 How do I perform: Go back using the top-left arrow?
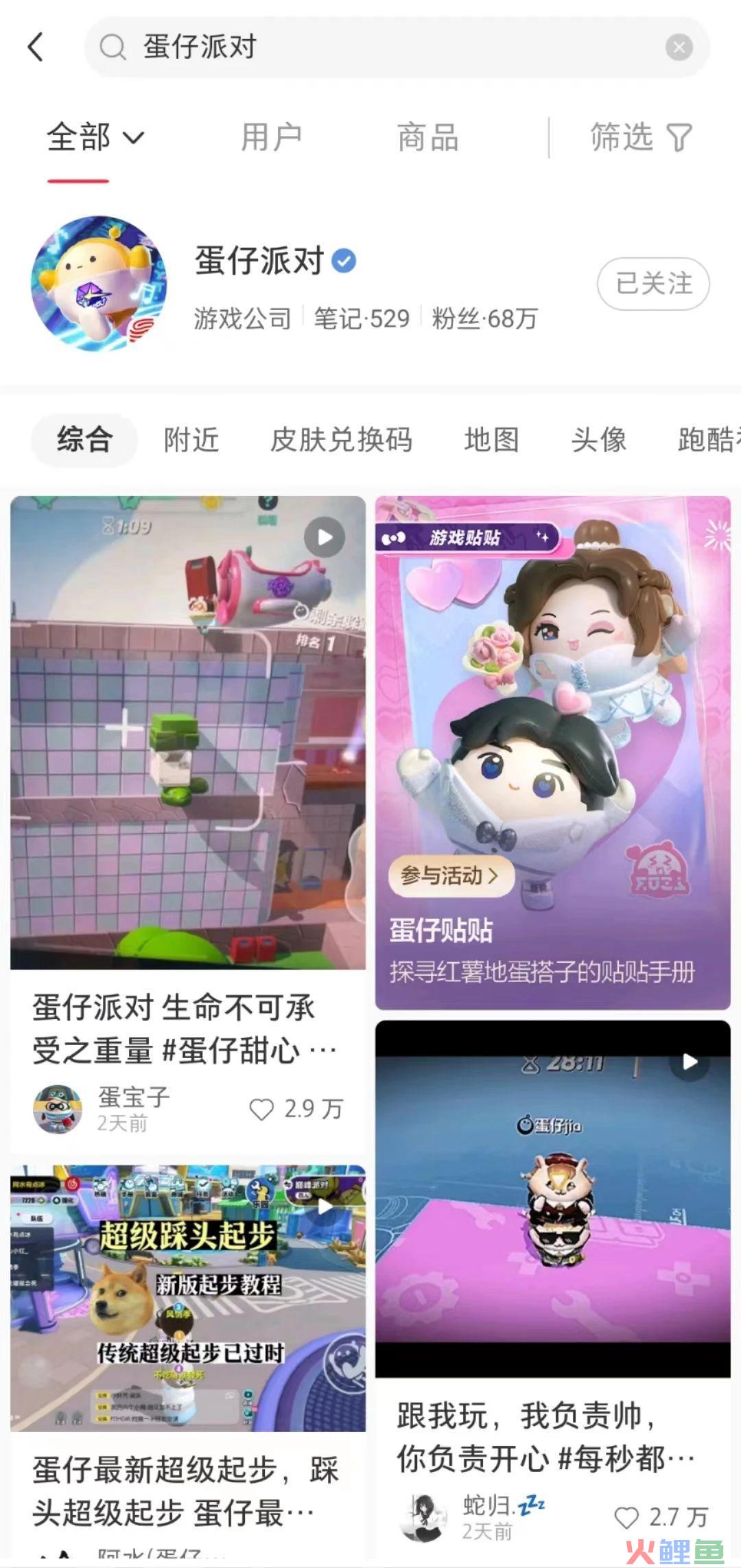point(36,47)
